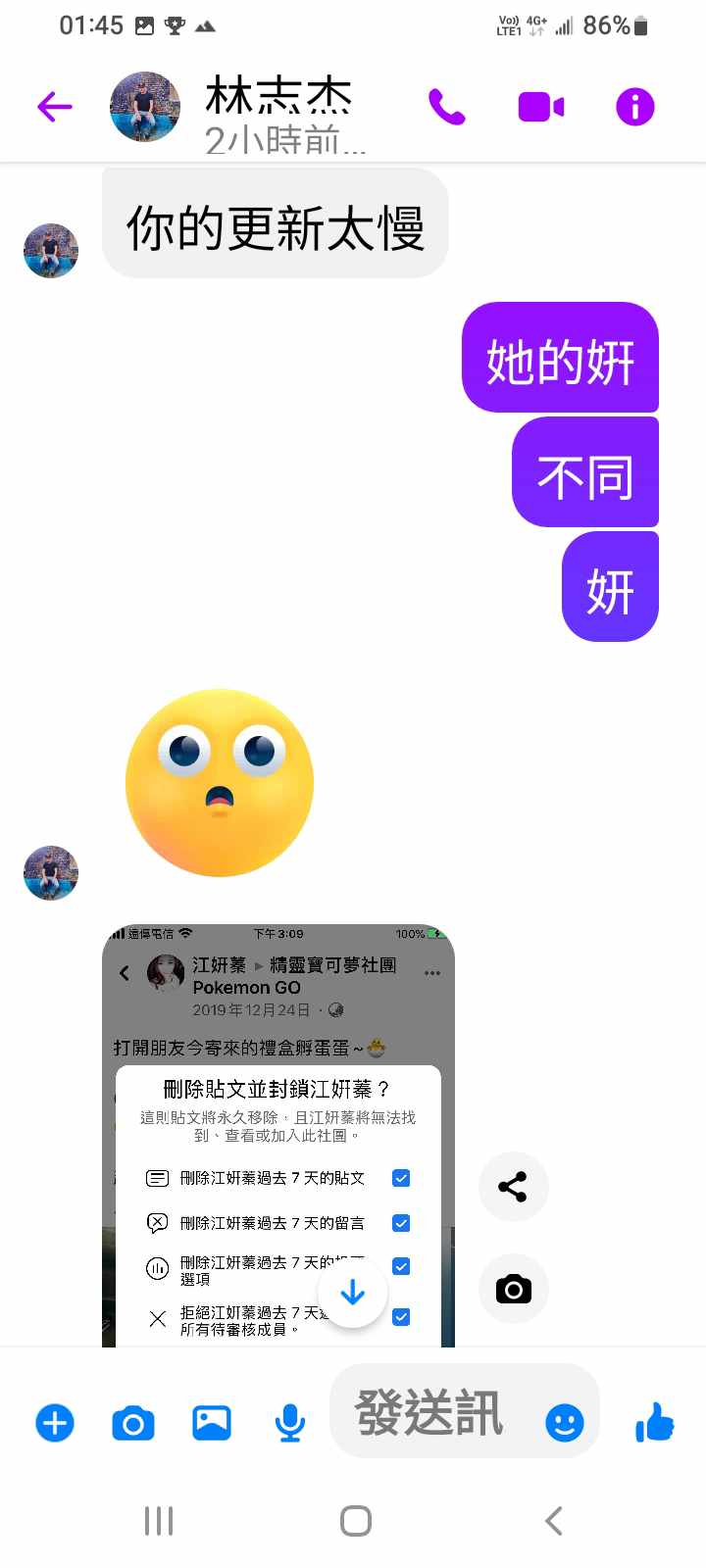706x1568 pixels.
Task: Jump to the latest message
Action: tap(352, 1294)
